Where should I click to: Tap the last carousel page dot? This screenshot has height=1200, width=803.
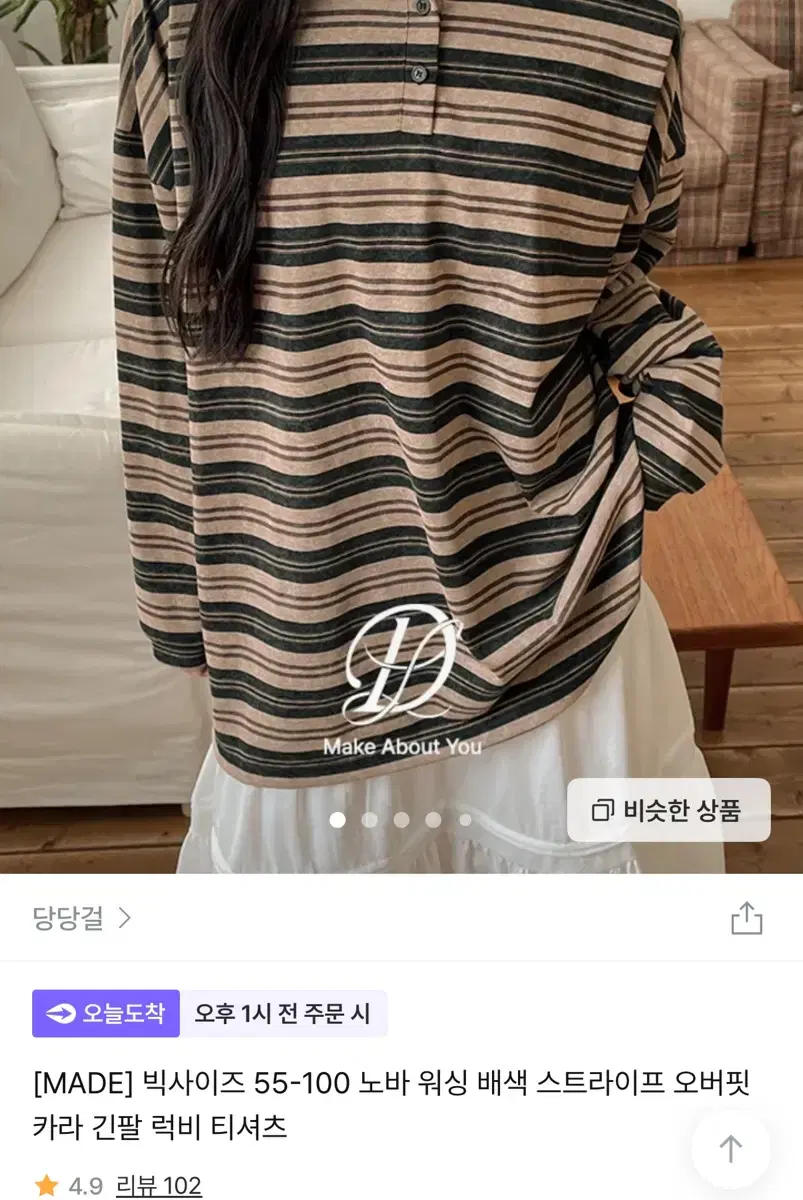pyautogui.click(x=464, y=820)
